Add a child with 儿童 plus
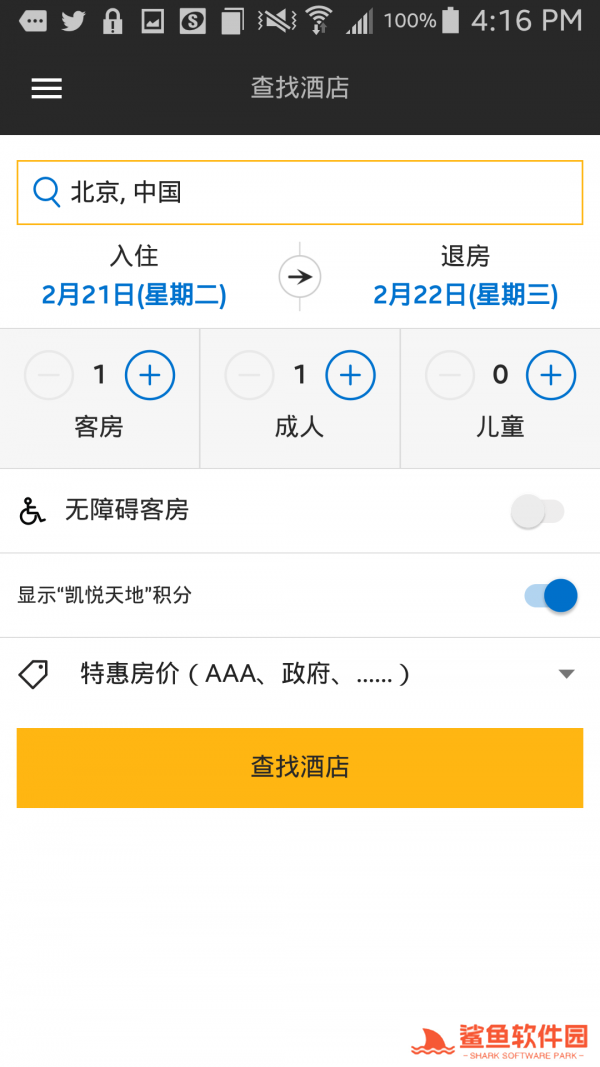This screenshot has height=1067, width=600. pyautogui.click(x=551, y=375)
